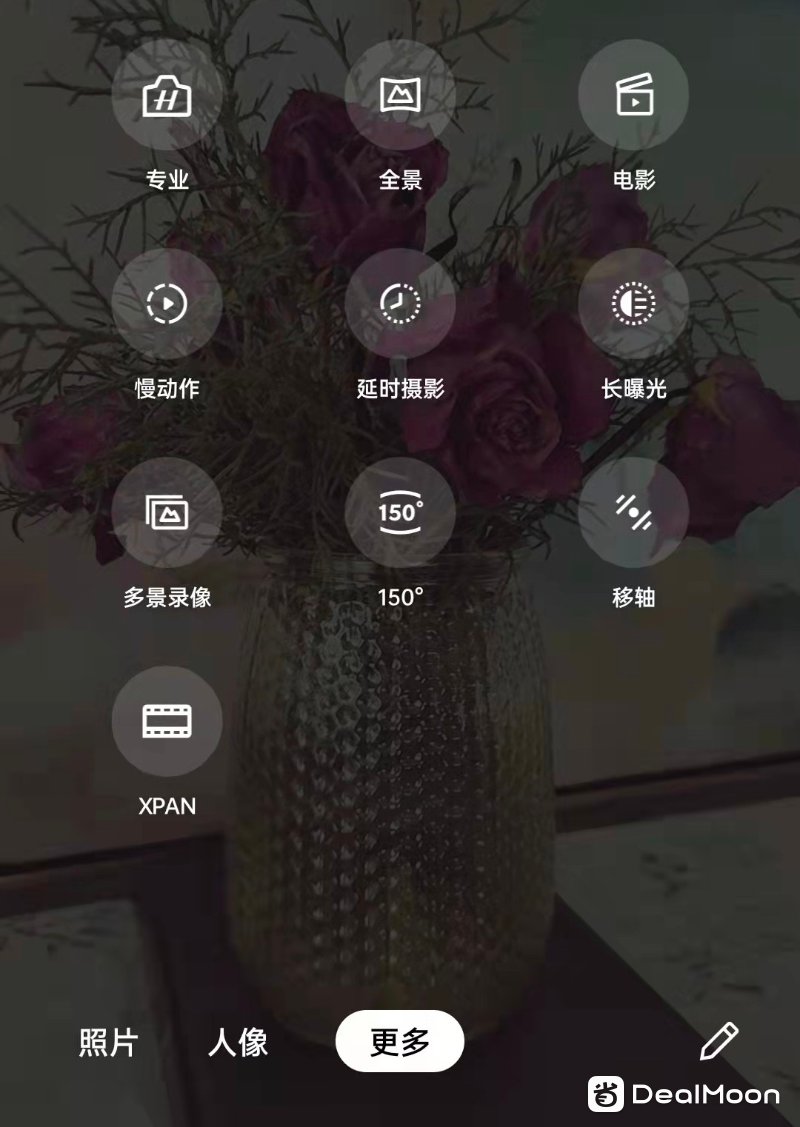The width and height of the screenshot is (800, 1127).
Task: Select 全景 panorama mode
Action: point(400,95)
